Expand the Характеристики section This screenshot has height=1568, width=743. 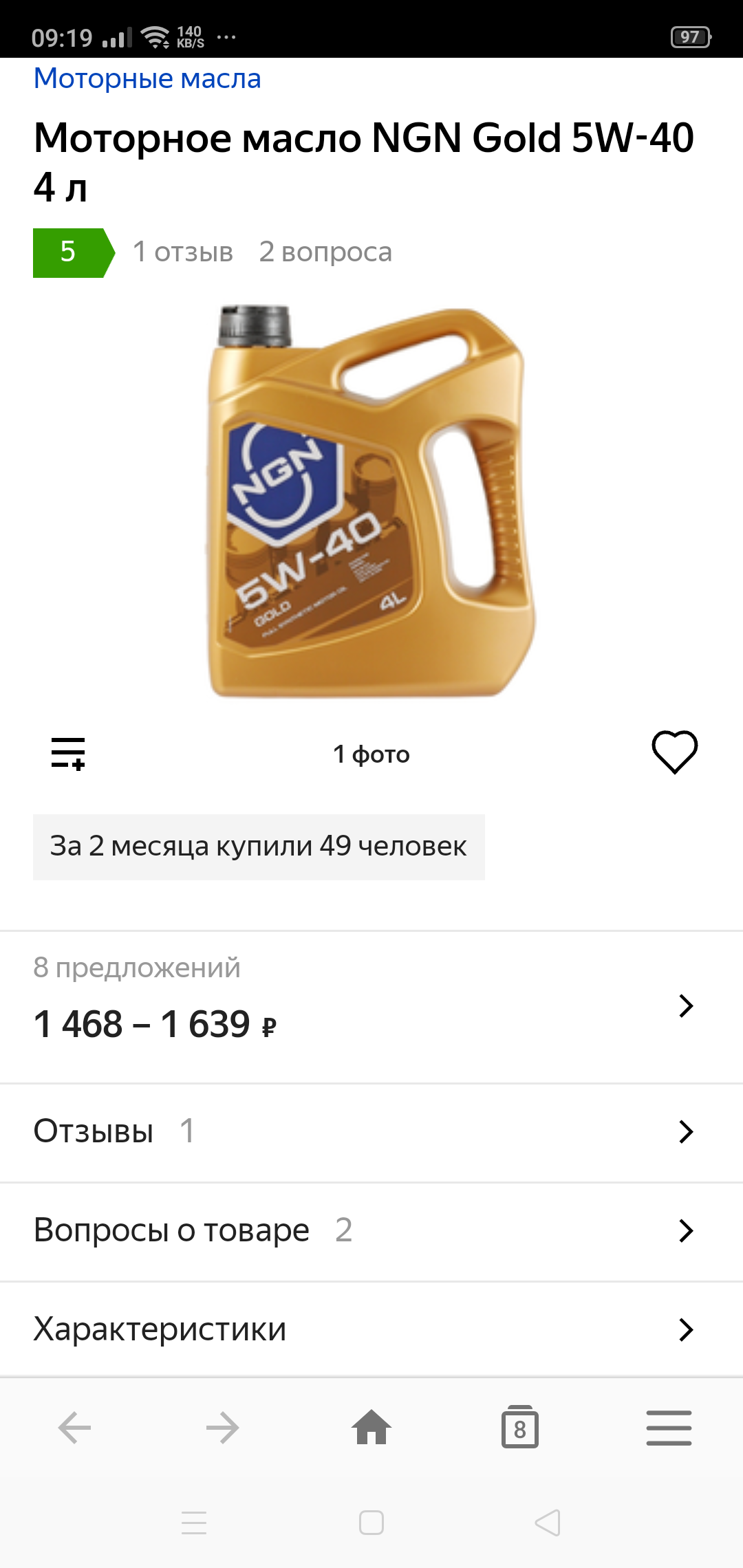click(x=371, y=1329)
